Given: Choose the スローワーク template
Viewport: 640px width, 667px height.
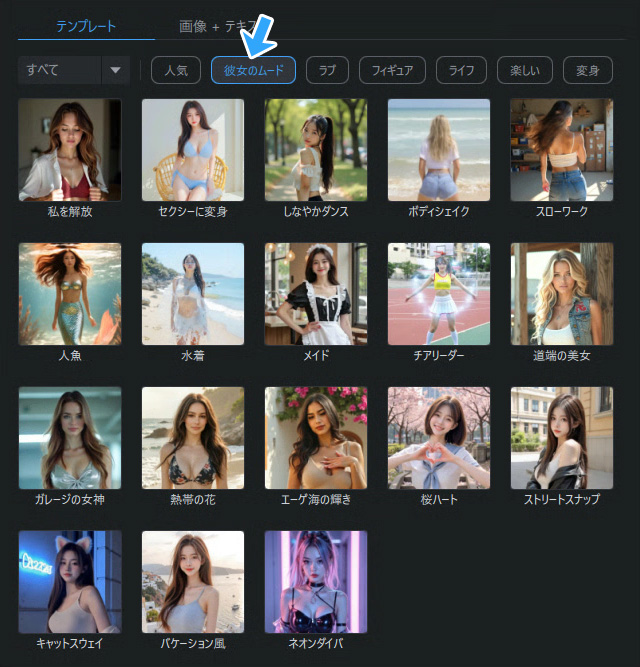Looking at the screenshot, I should (x=562, y=150).
